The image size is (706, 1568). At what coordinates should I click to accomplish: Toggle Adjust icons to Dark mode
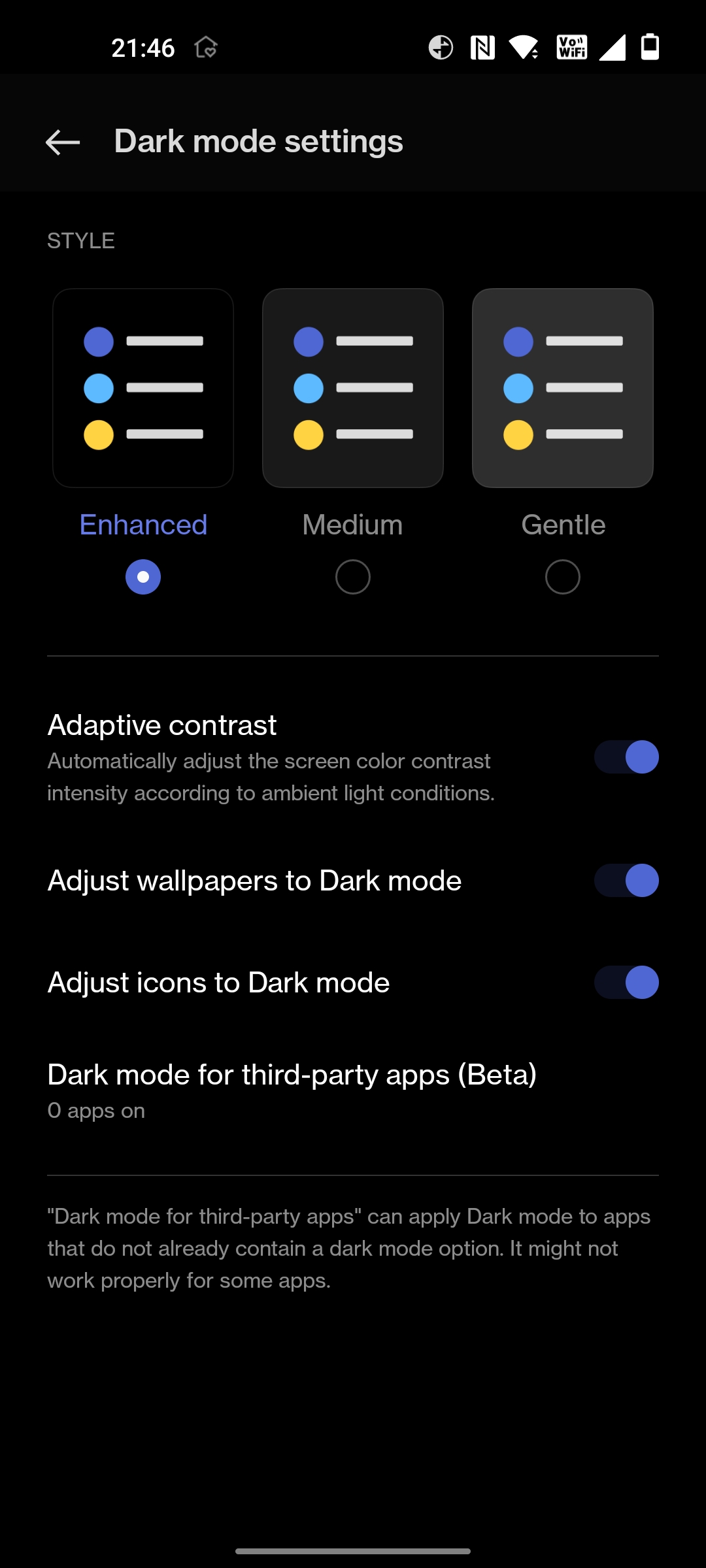point(626,983)
